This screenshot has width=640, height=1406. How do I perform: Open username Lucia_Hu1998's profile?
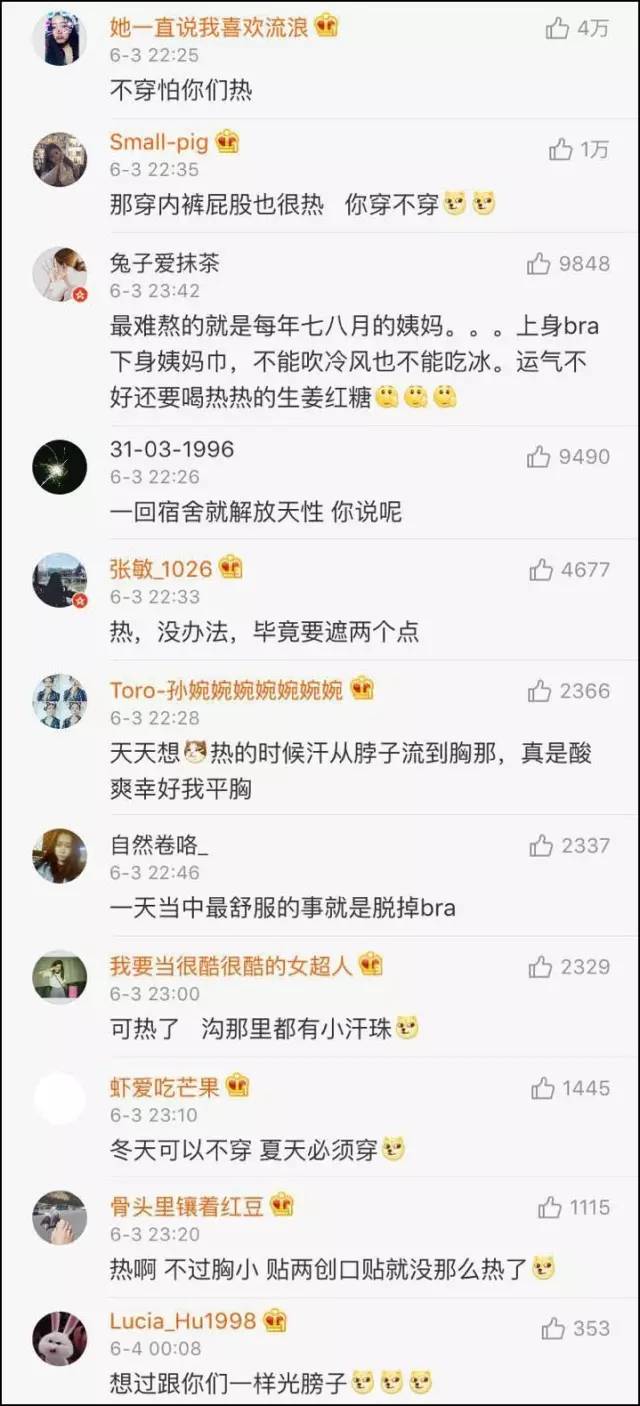click(x=183, y=1321)
